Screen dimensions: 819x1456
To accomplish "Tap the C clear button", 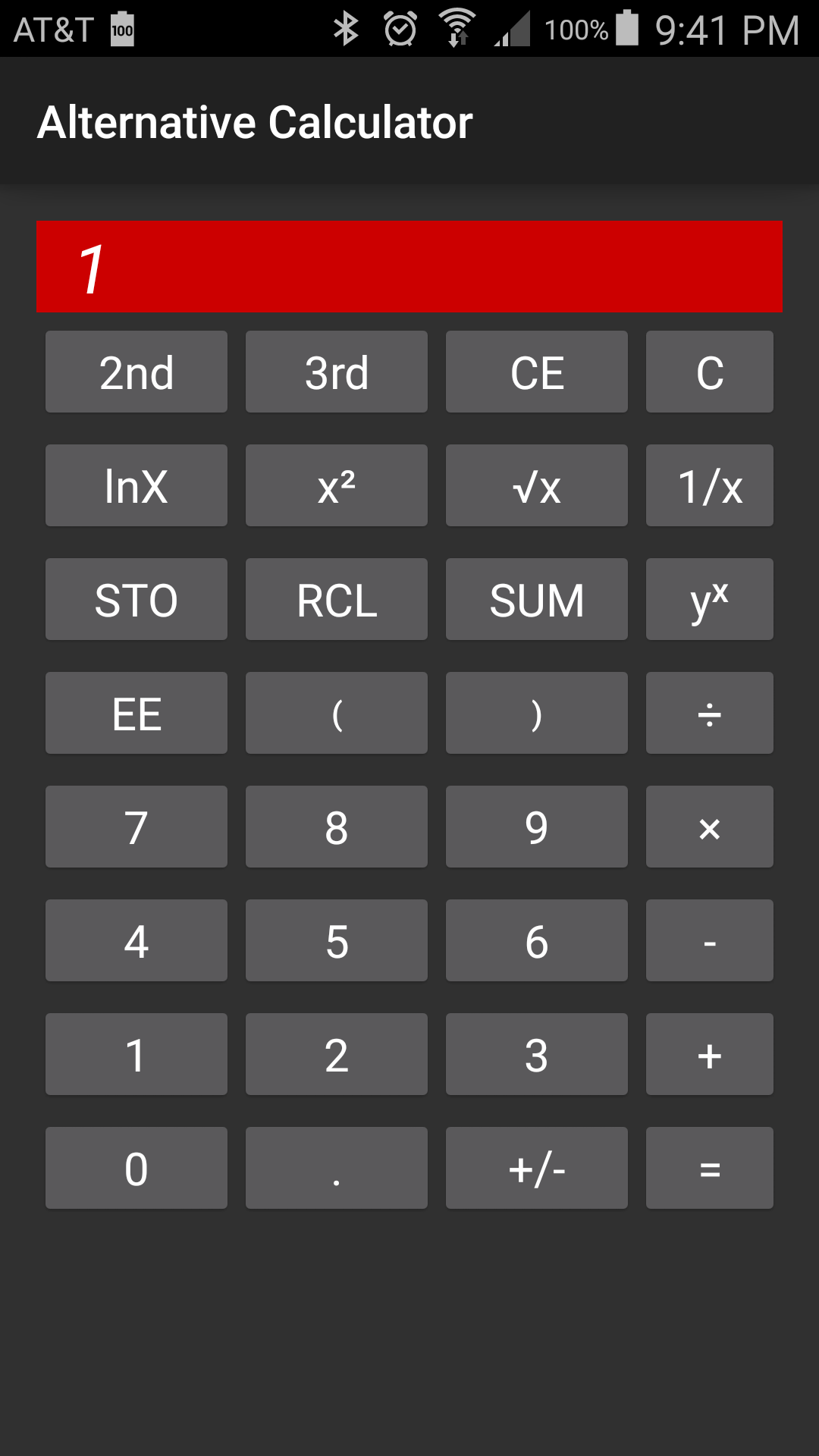I will click(710, 372).
